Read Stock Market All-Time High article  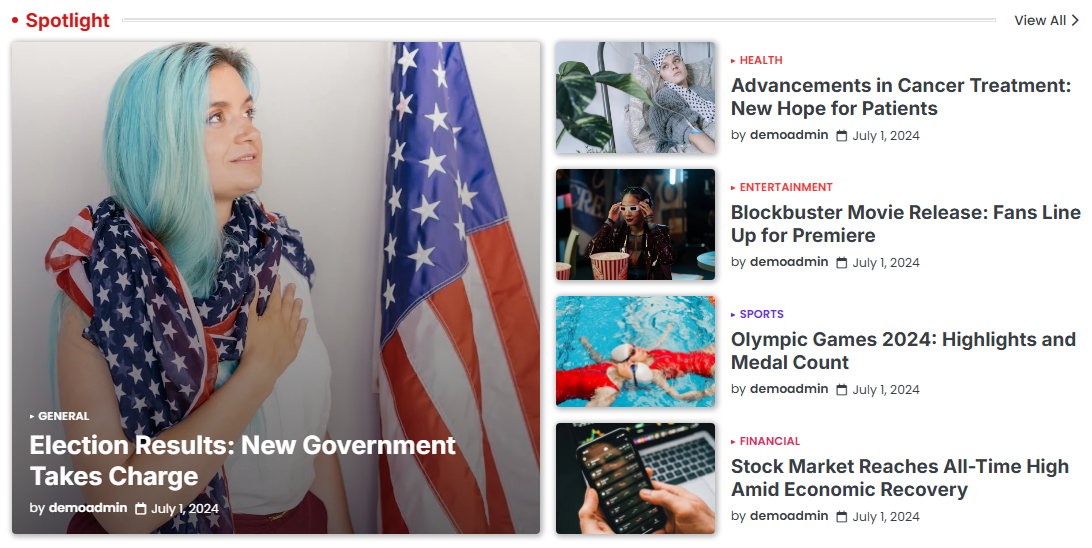(x=899, y=478)
